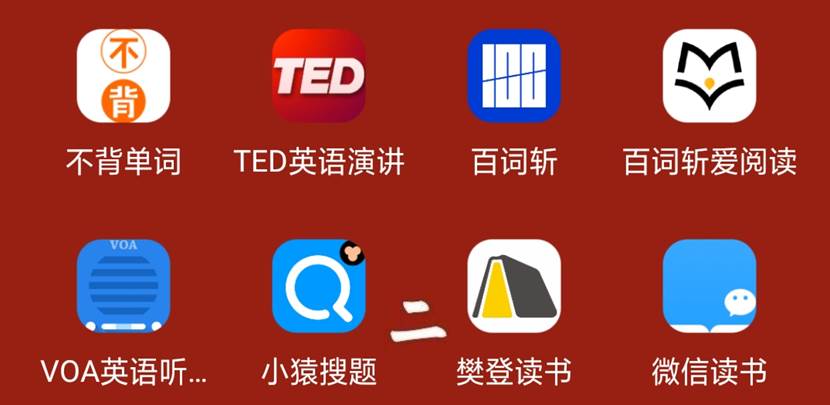Viewport: 830px width, 405px height.
Task: Open the 不背单词 app
Action: pos(123,76)
